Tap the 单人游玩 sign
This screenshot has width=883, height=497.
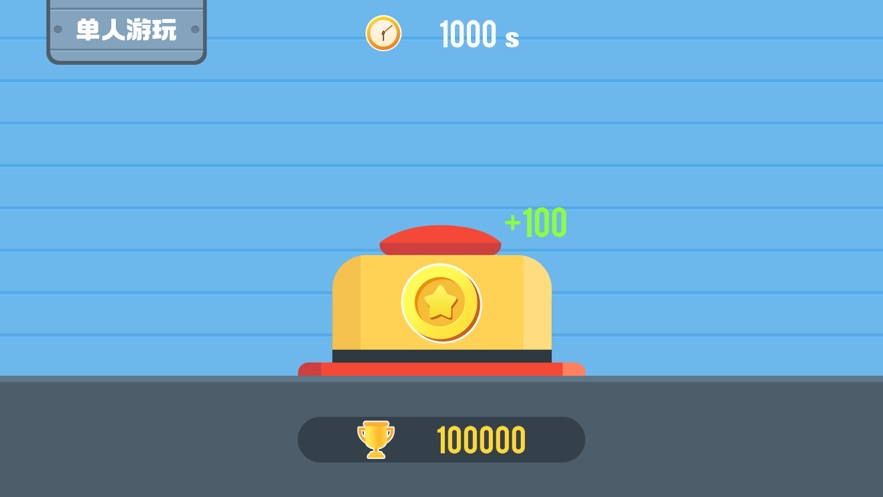(x=126, y=30)
